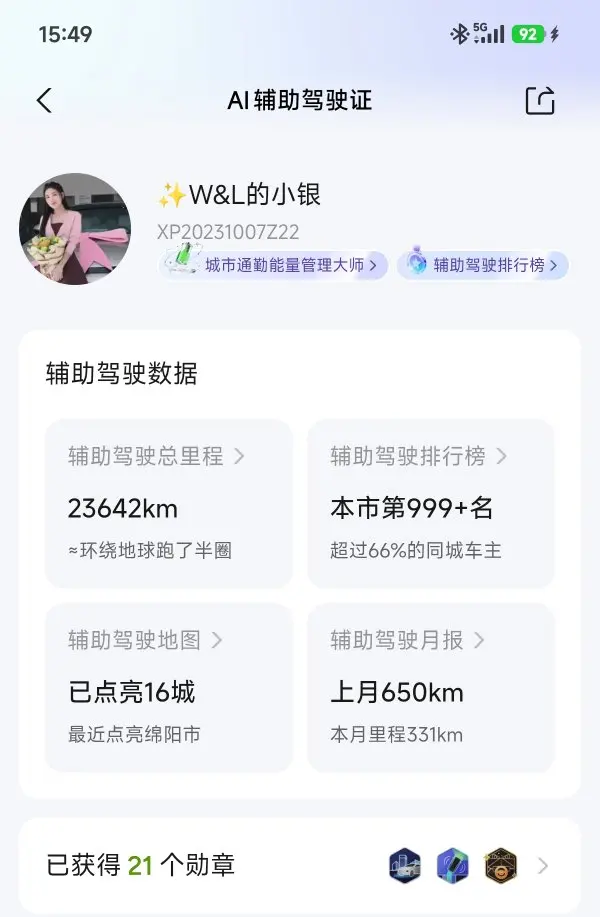View the 已获得21个勋章 medals row
Viewport: 600px width, 917px height.
click(x=300, y=865)
